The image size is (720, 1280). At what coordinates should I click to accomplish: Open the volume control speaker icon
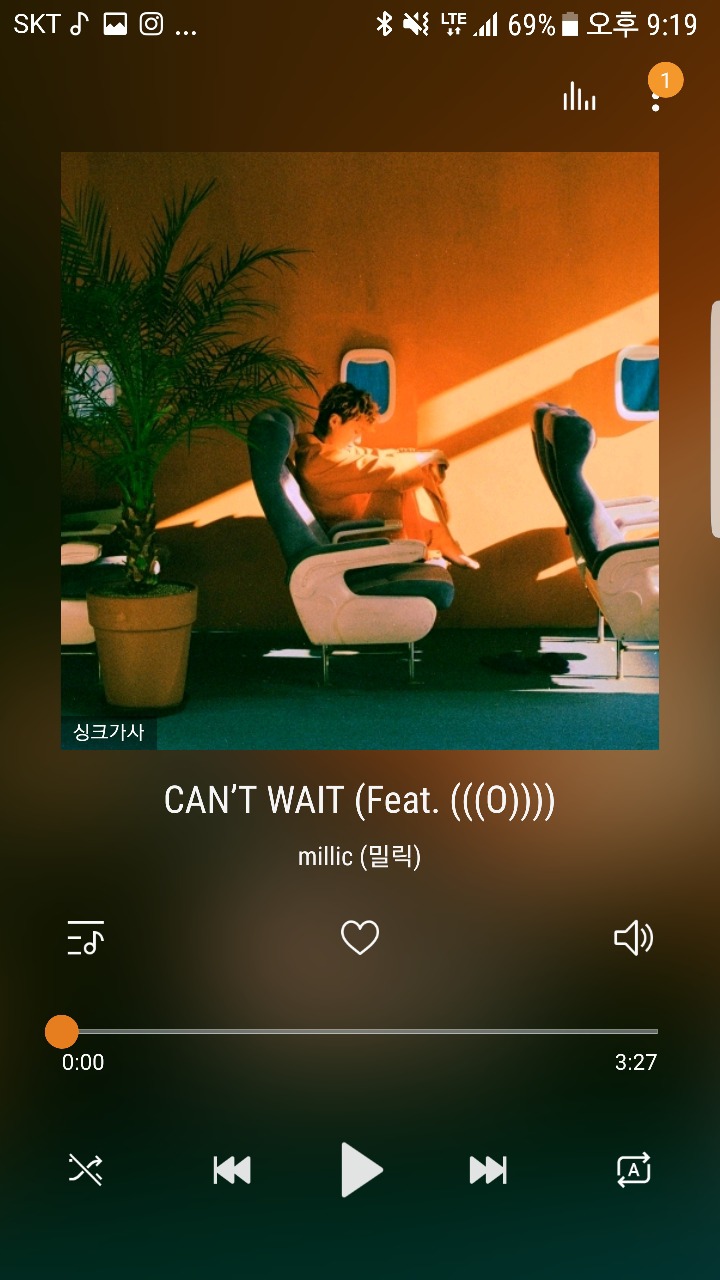click(633, 938)
